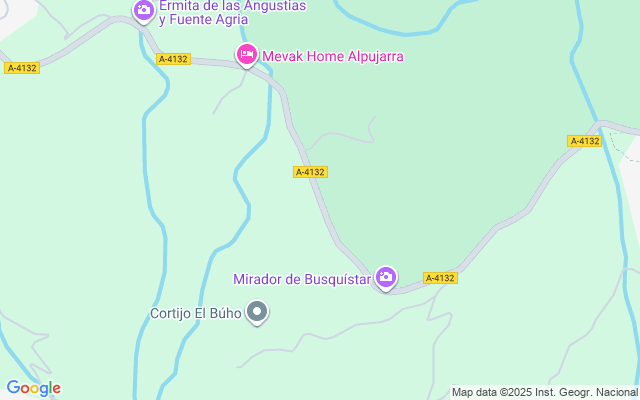
Task: Select the Mevak Home Alpujarra lodging pin
Action: pyautogui.click(x=246, y=54)
